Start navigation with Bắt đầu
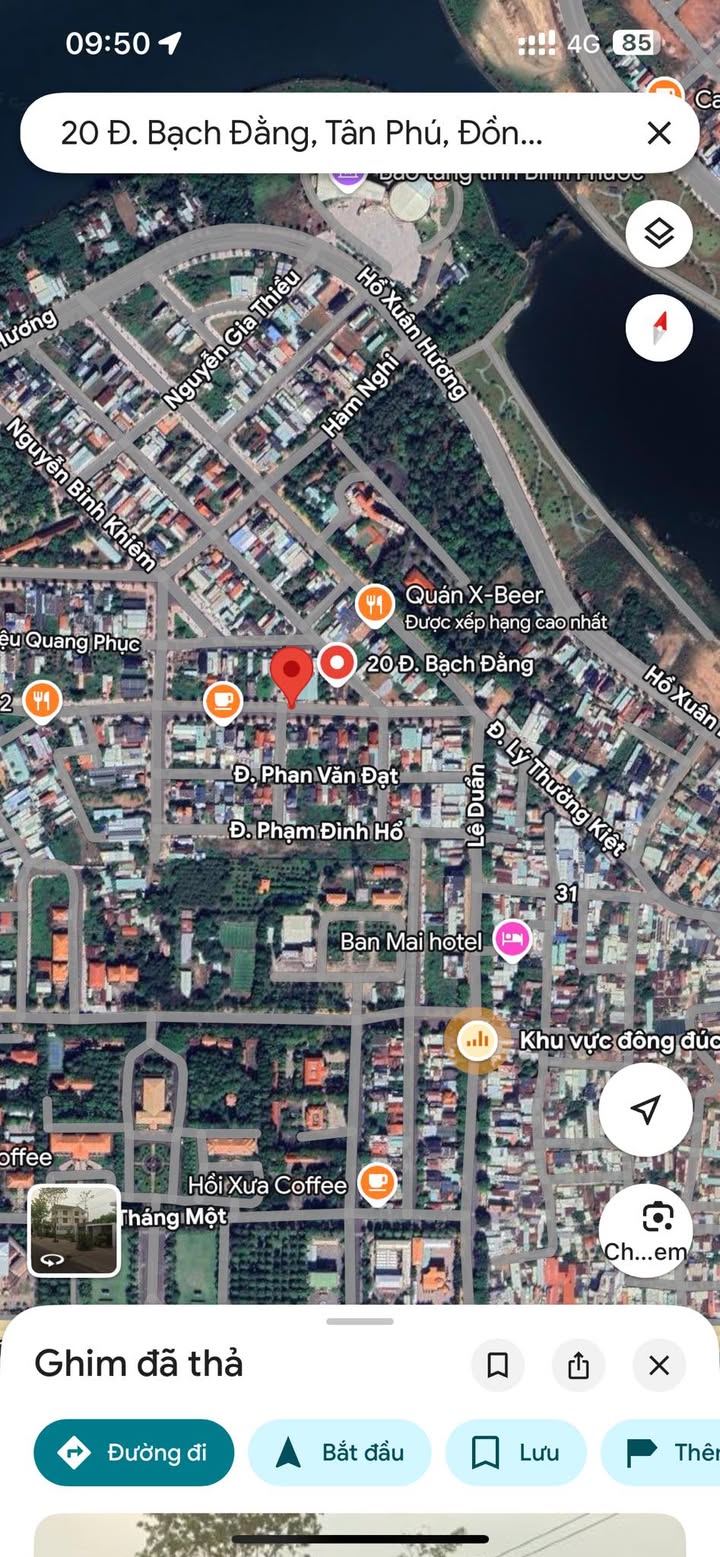The height and width of the screenshot is (1557, 720). pyautogui.click(x=340, y=1452)
